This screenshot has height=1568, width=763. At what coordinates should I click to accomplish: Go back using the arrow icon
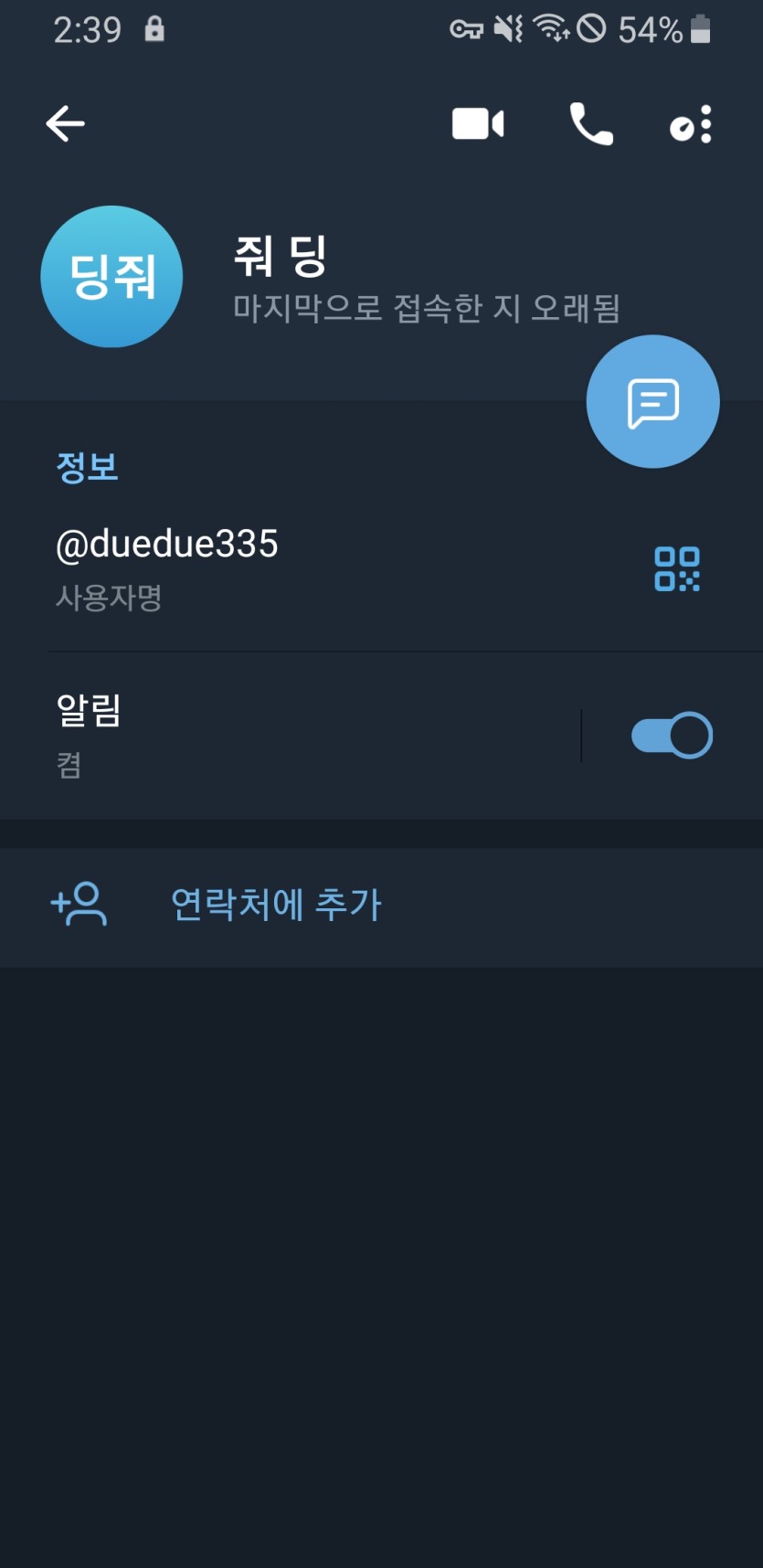point(66,123)
